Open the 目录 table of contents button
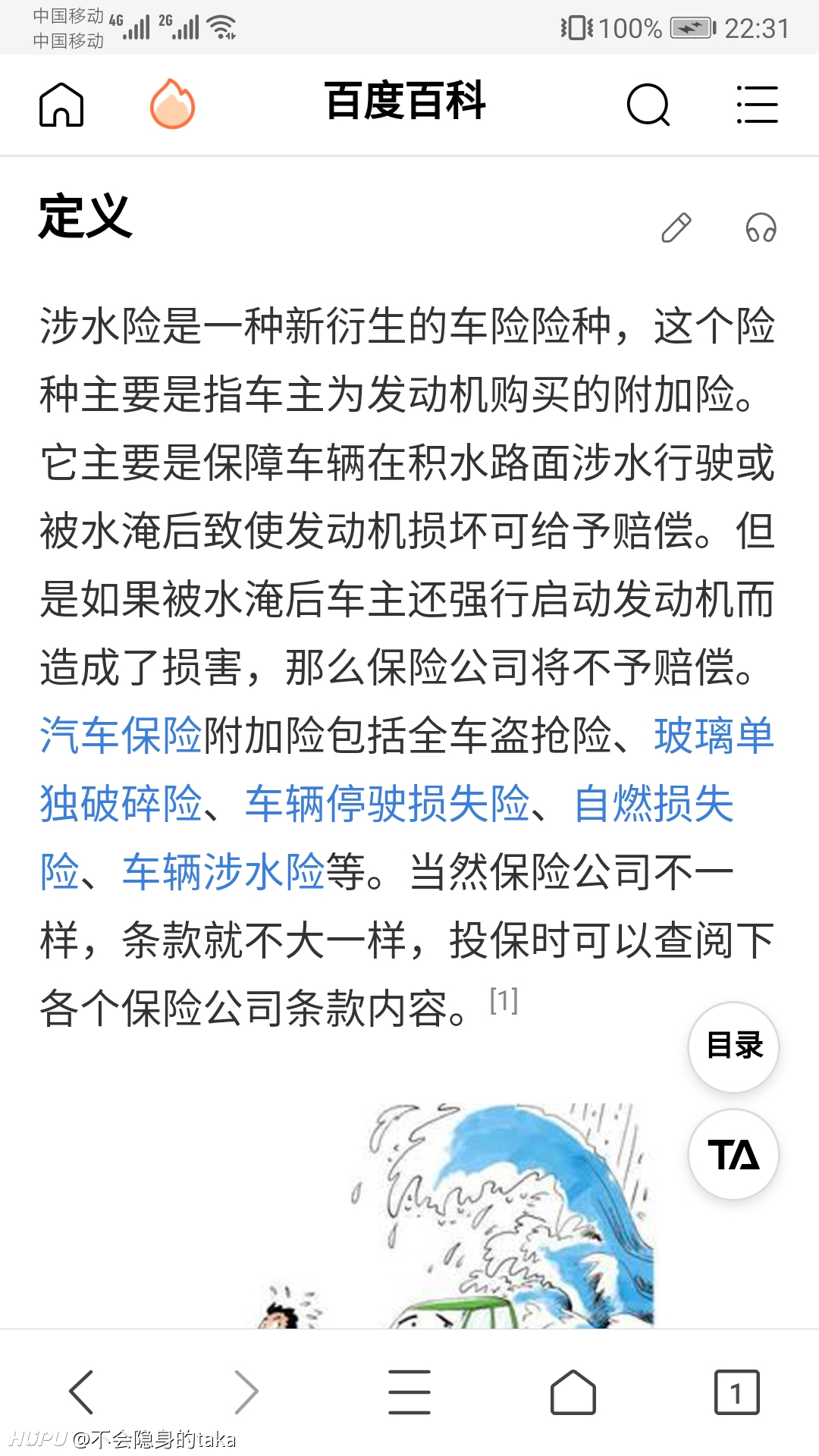 733,1046
